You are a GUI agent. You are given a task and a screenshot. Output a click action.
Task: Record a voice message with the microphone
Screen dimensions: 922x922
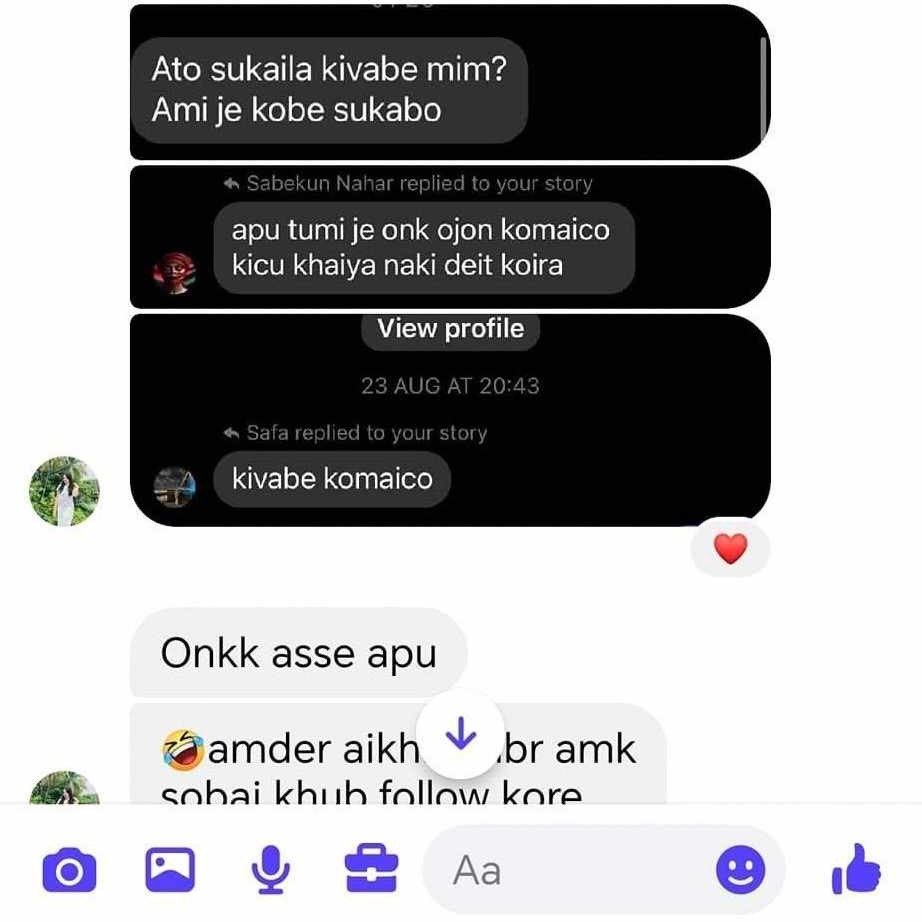coord(268,869)
